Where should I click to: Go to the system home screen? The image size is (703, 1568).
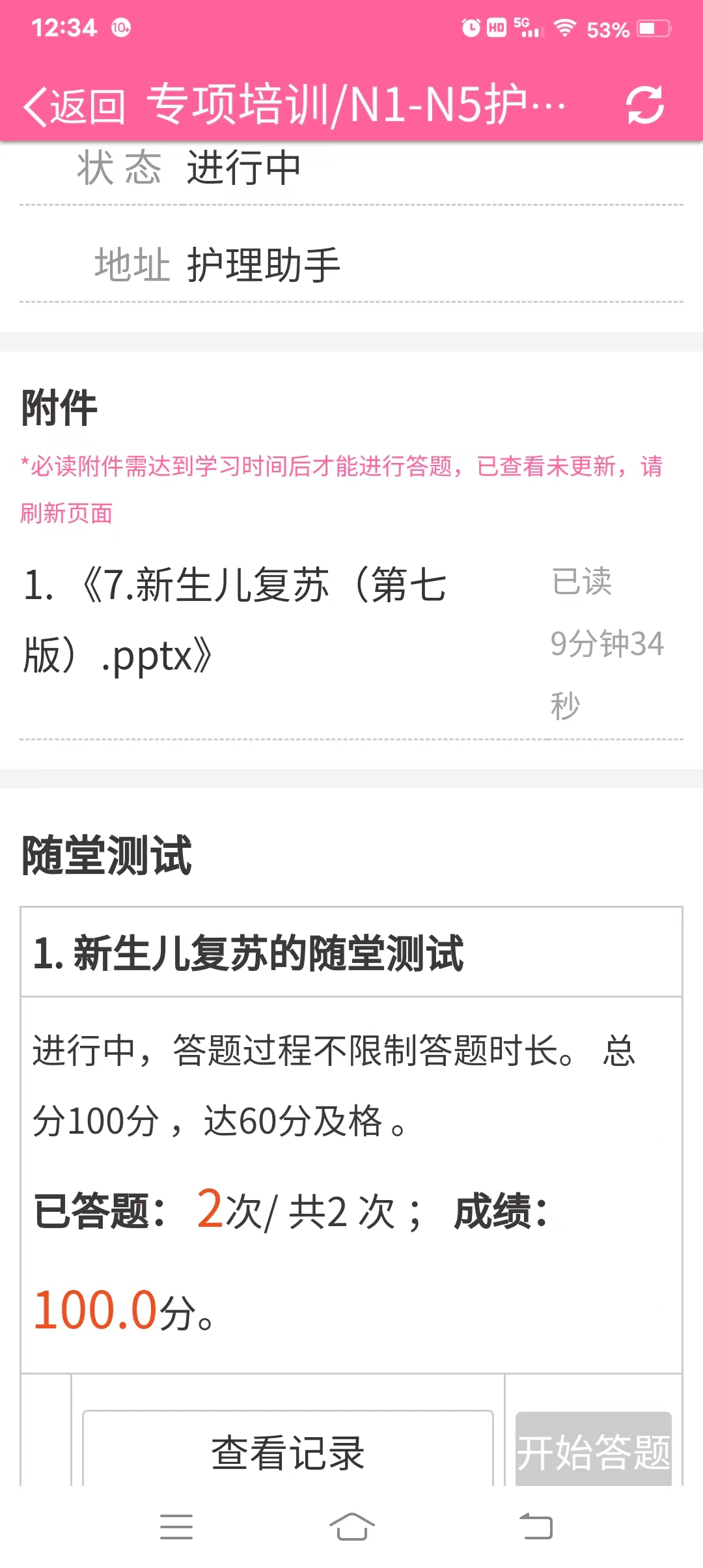(x=351, y=1526)
